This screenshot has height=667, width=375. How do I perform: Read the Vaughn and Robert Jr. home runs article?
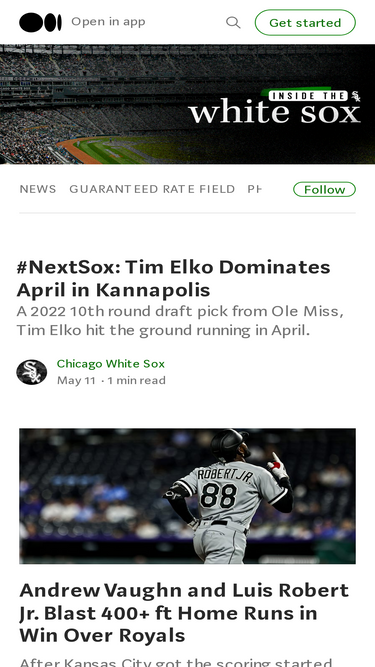(x=184, y=613)
